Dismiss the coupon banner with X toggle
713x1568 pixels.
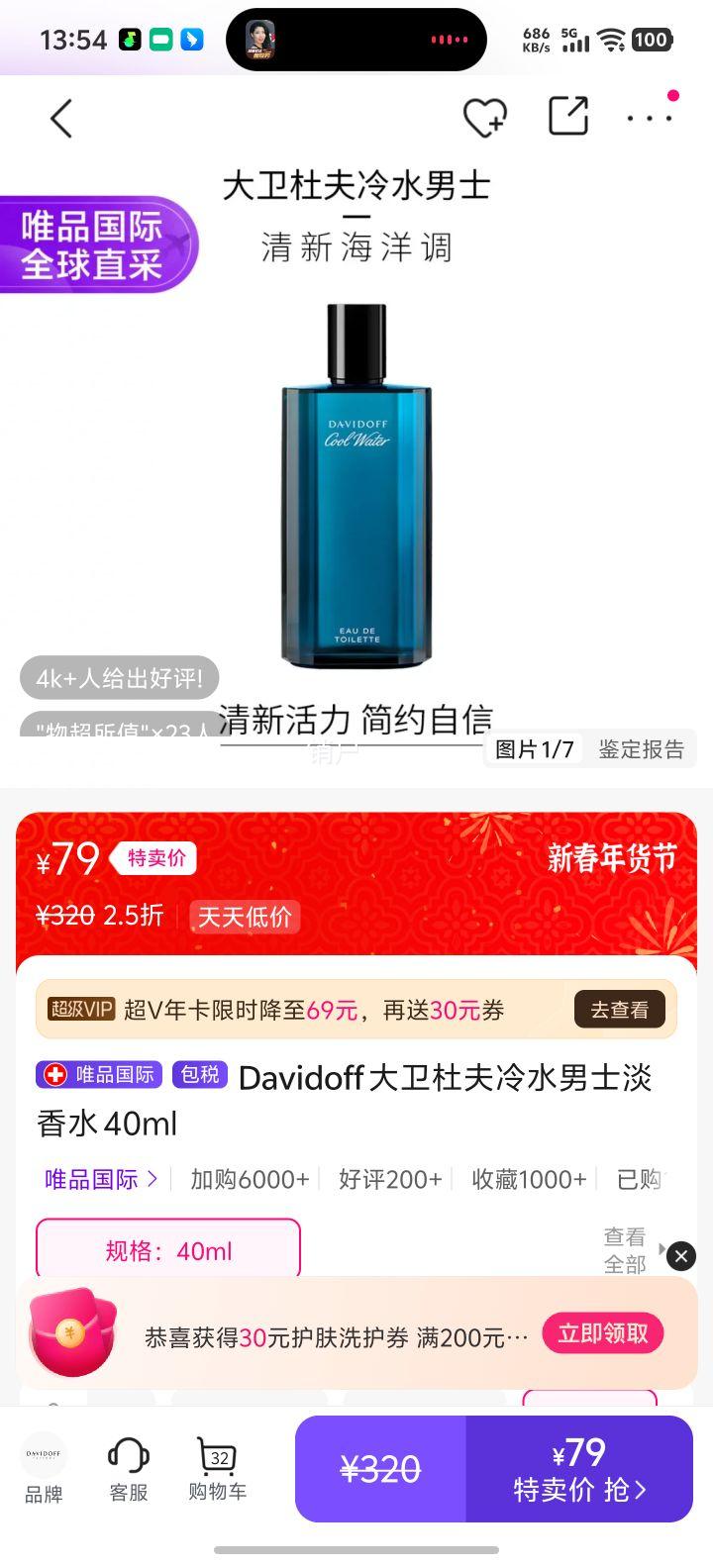681,1256
